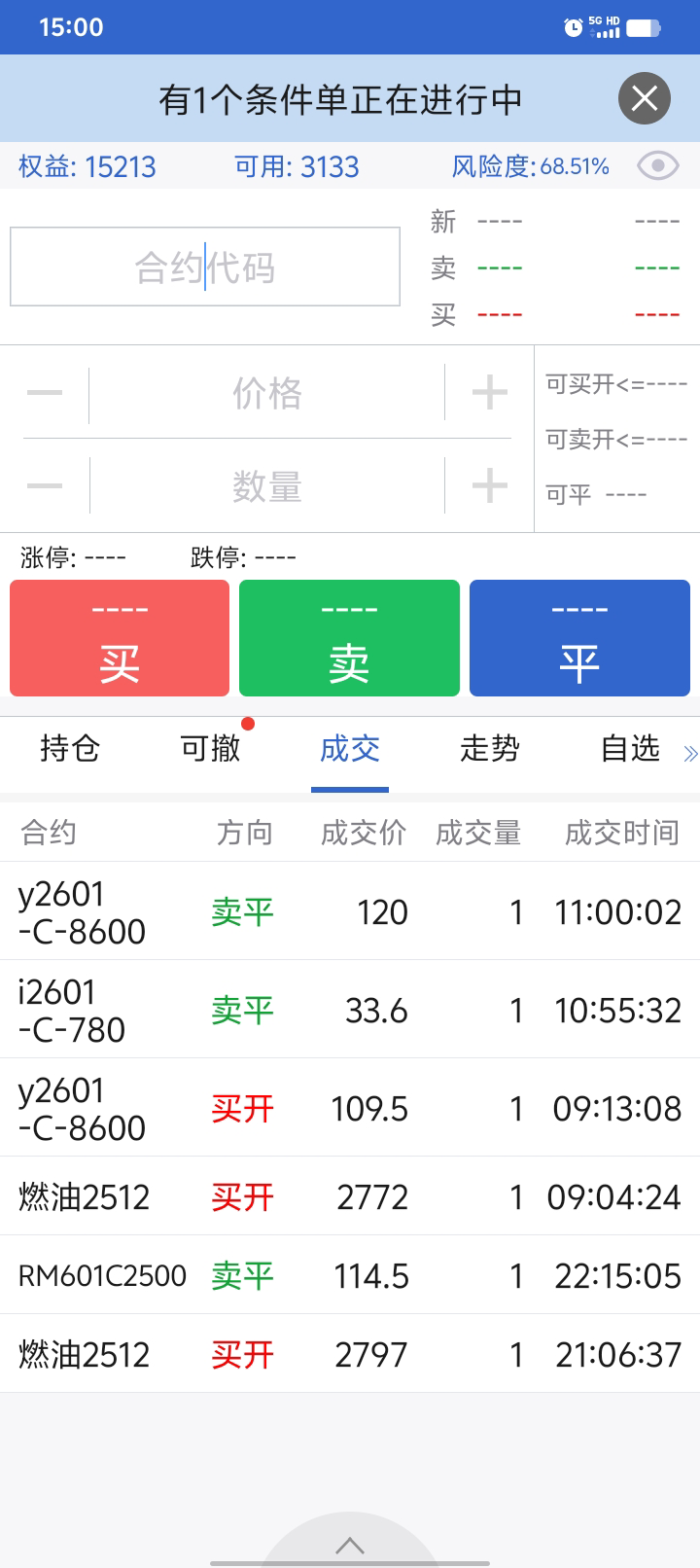Viewport: 700px width, 1568px height.
Task: Decrease the 价格 value
Action: (x=45, y=393)
